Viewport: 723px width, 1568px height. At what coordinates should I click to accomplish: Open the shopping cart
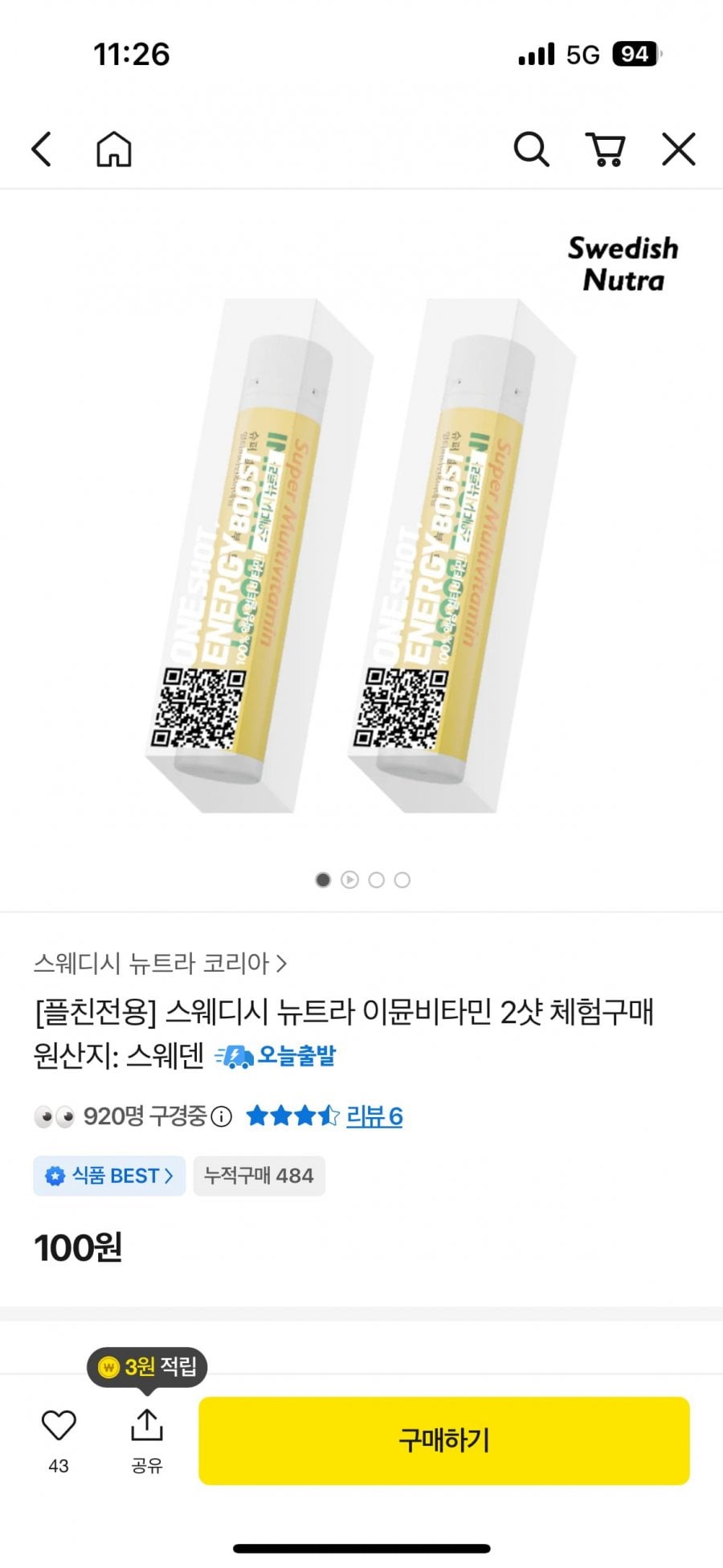(606, 149)
